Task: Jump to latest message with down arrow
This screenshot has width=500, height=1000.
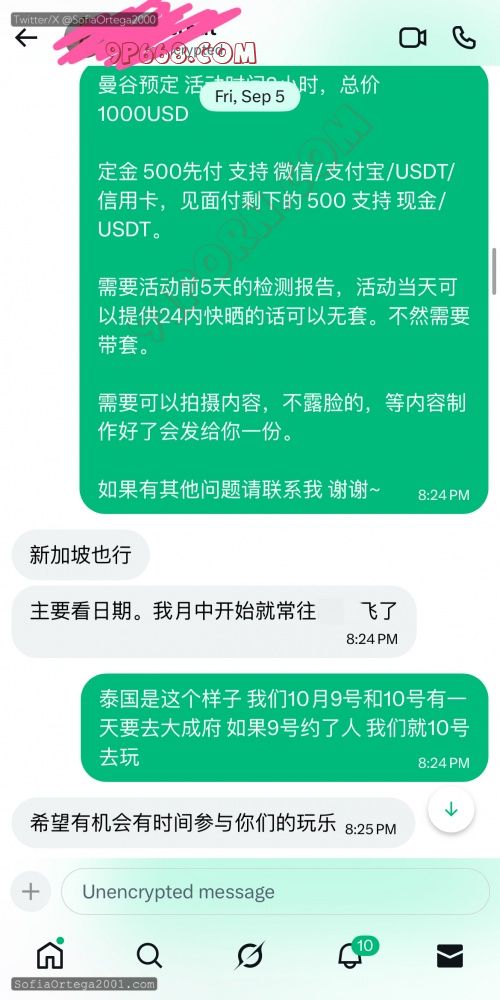Action: 451,810
